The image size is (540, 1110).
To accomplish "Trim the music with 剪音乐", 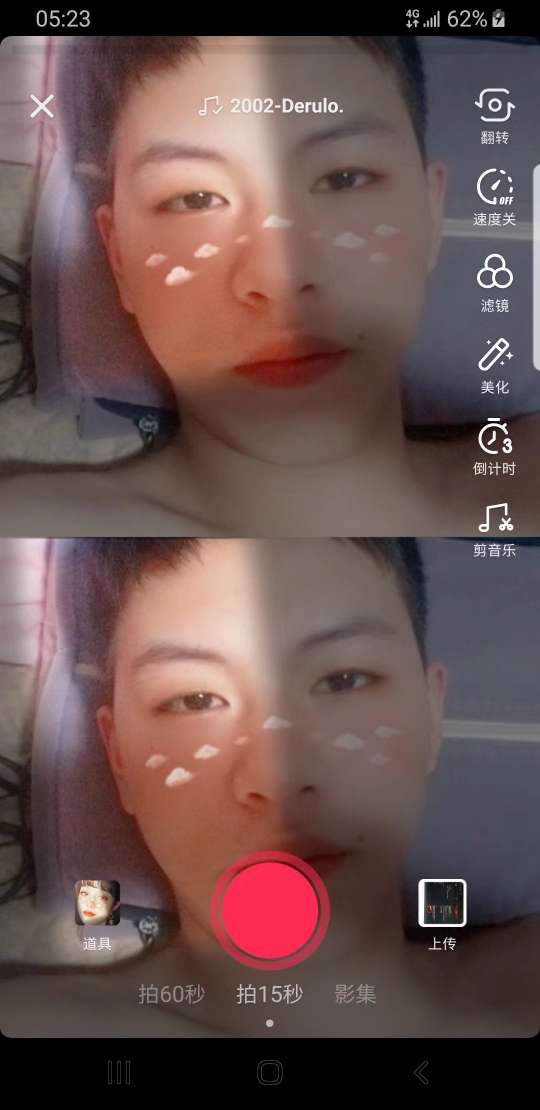I will (495, 530).
